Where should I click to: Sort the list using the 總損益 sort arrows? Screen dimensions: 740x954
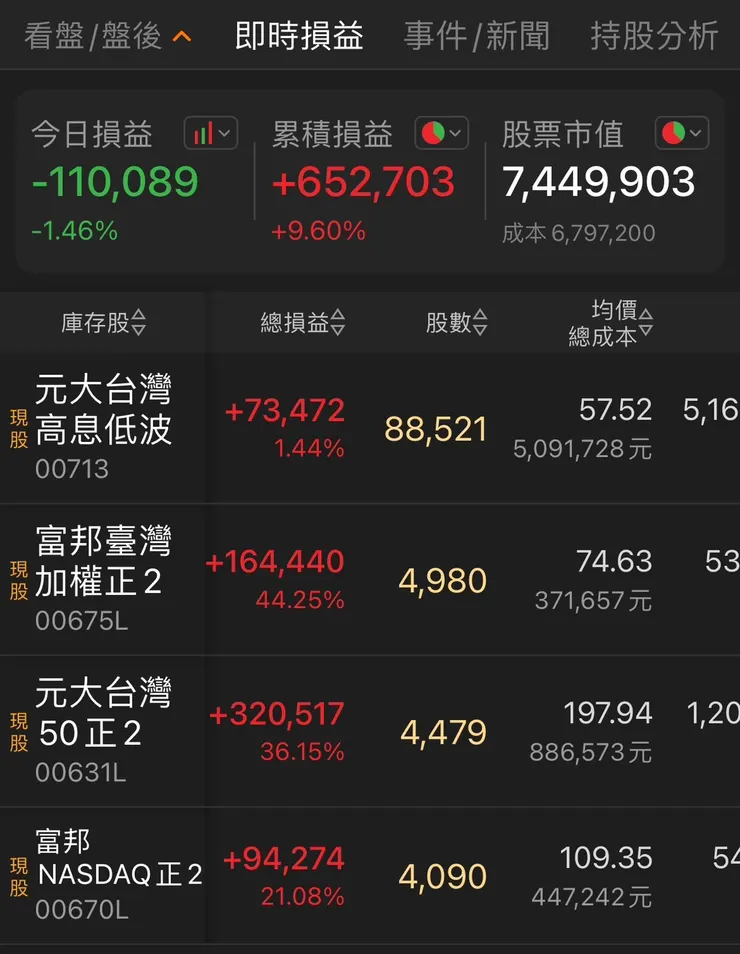click(x=338, y=323)
